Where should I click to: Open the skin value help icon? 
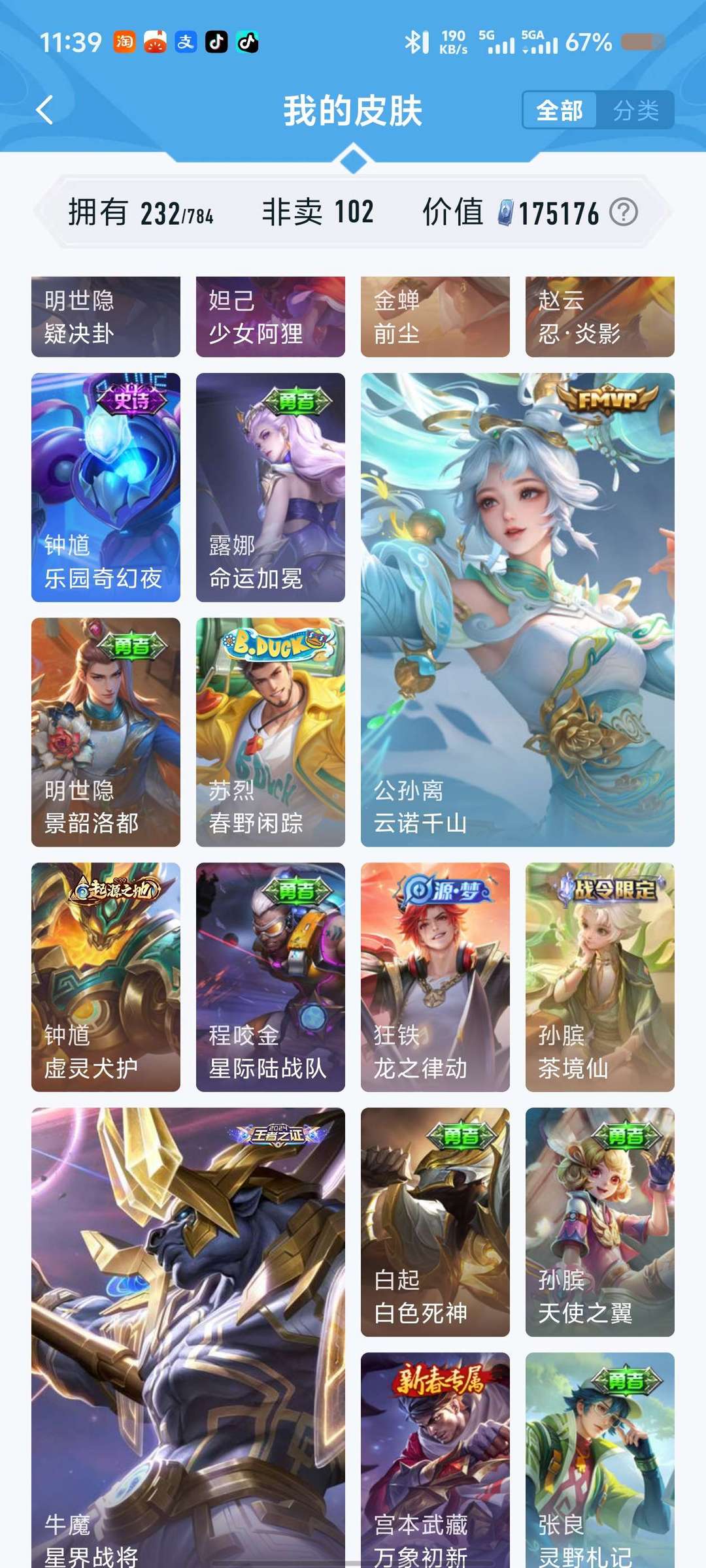623,212
